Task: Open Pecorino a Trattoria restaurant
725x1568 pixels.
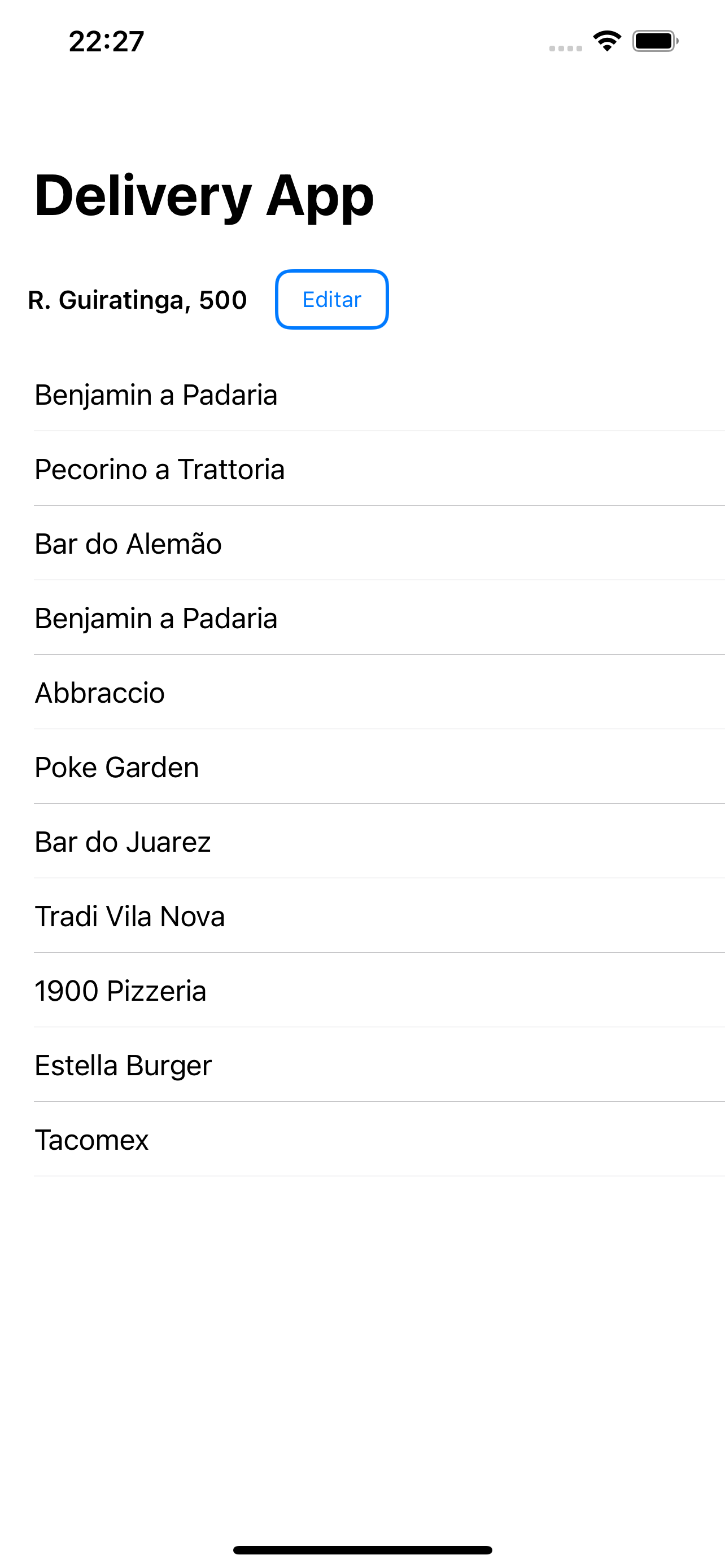Action: tap(159, 469)
